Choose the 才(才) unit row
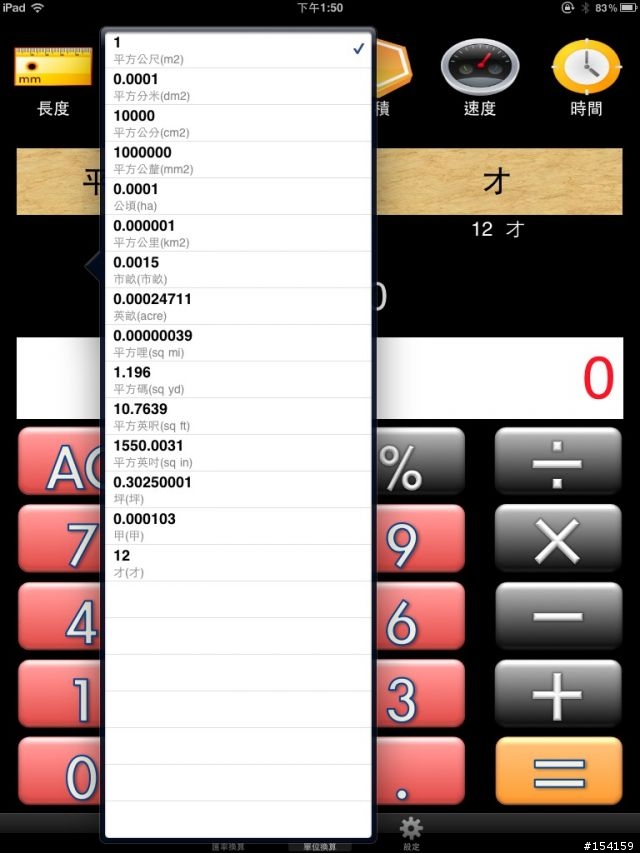This screenshot has height=854, width=640. (238, 562)
